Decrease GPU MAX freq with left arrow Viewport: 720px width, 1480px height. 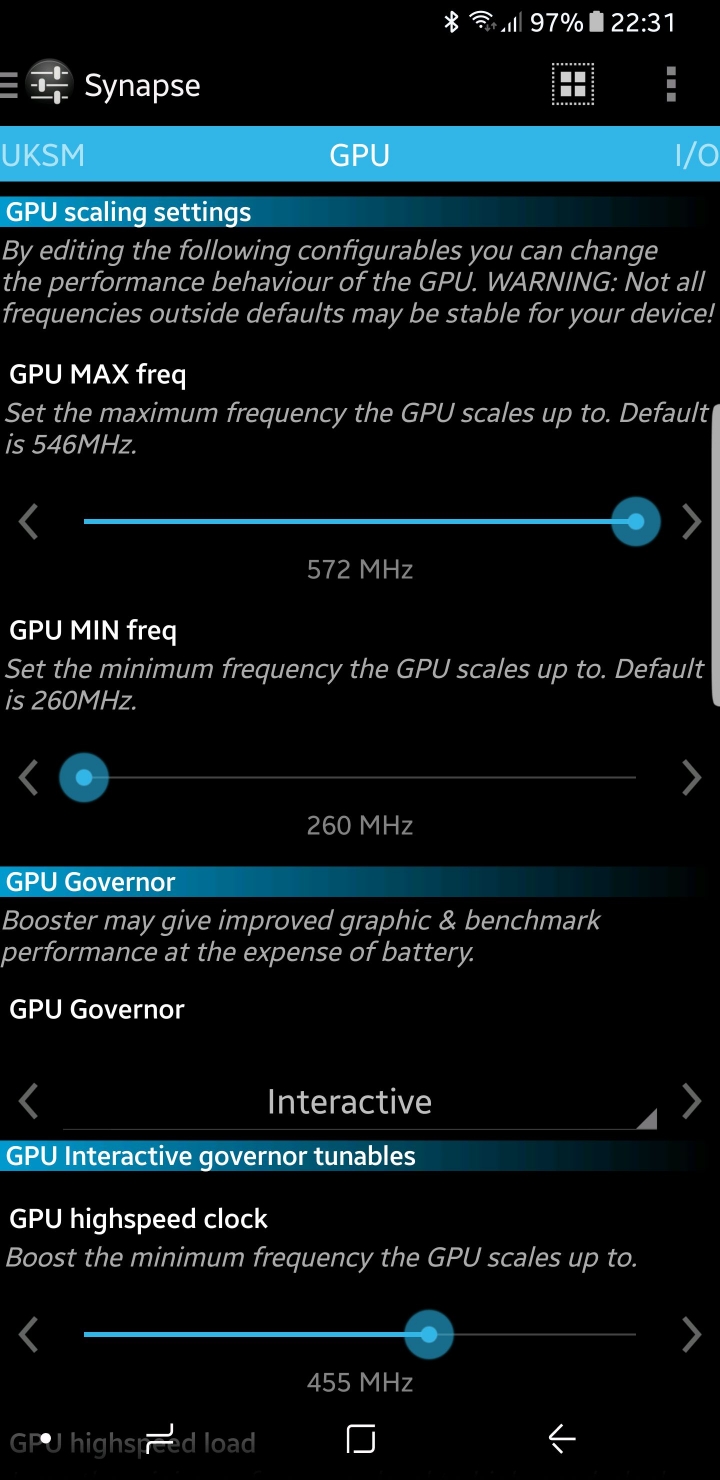click(28, 522)
